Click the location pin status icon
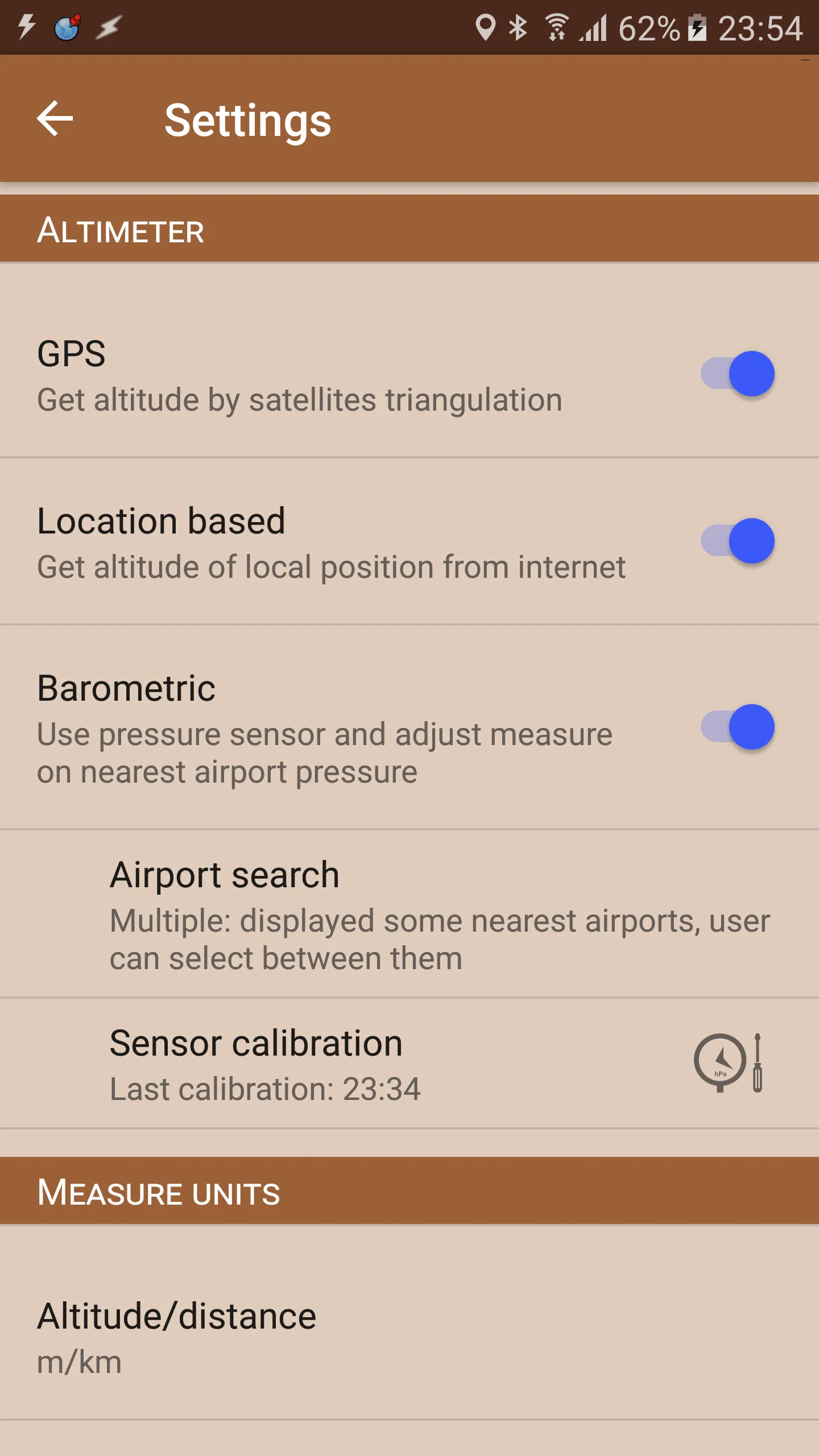The image size is (819, 1456). pyautogui.click(x=486, y=27)
